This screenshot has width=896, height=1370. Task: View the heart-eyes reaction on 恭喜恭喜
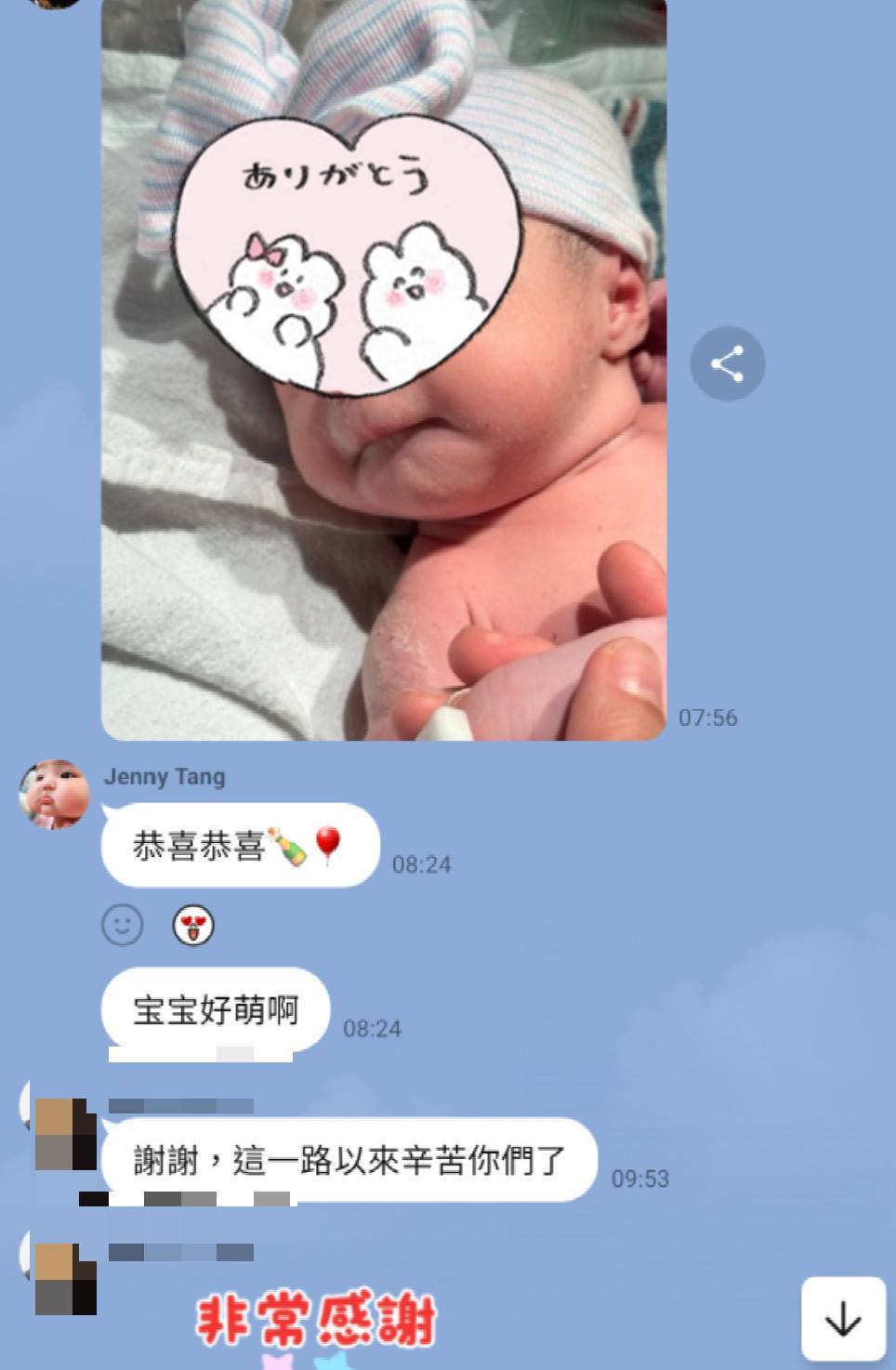tap(193, 925)
